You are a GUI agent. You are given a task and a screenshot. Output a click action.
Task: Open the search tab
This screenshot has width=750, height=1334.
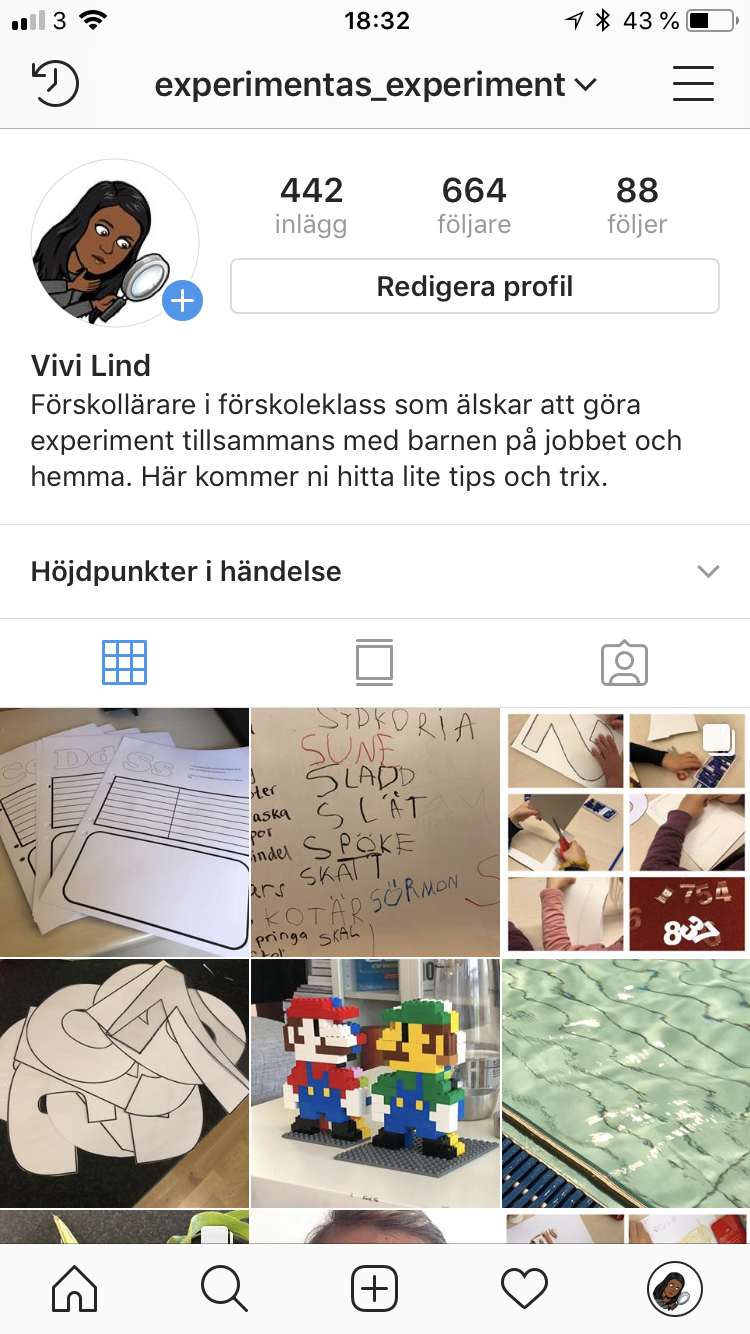point(224,1289)
